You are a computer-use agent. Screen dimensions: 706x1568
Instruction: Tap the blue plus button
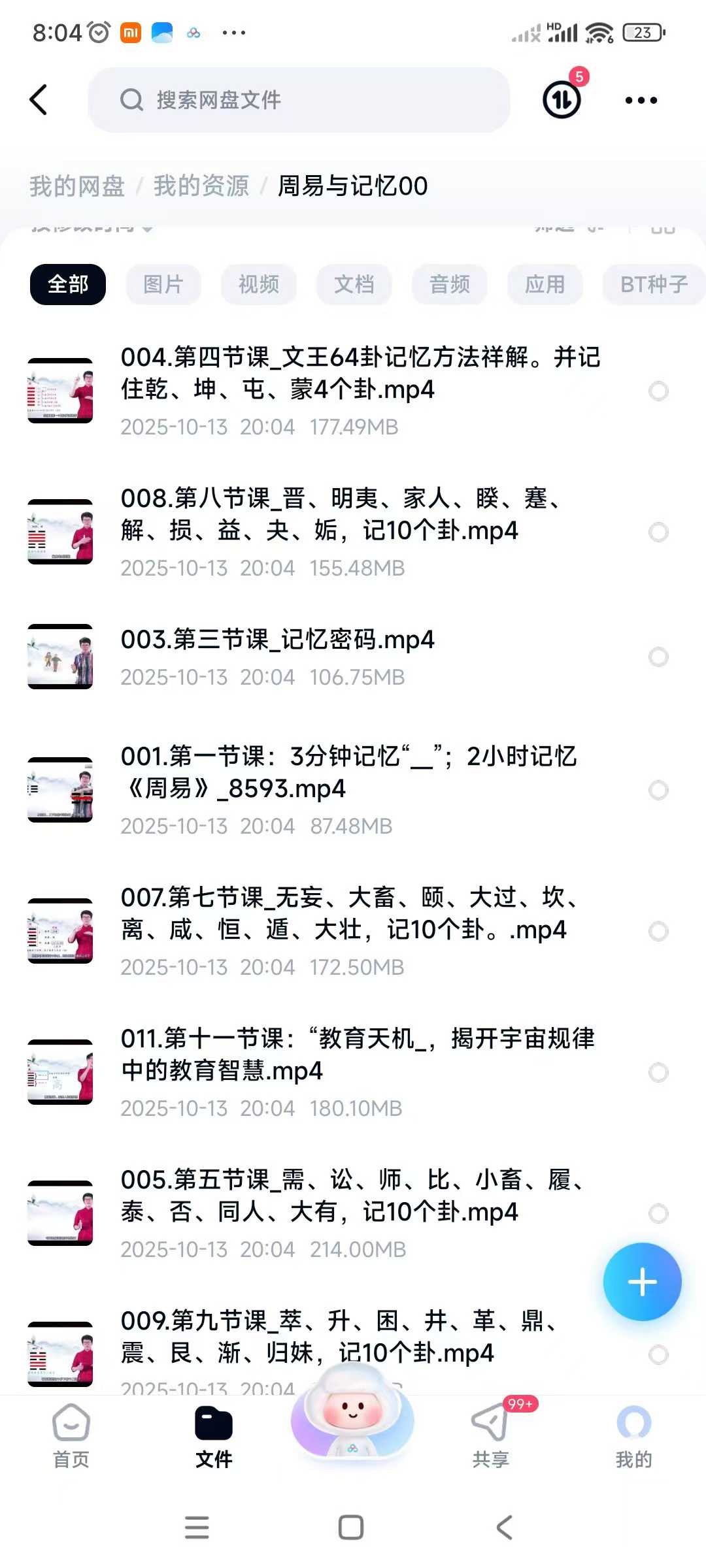642,1282
